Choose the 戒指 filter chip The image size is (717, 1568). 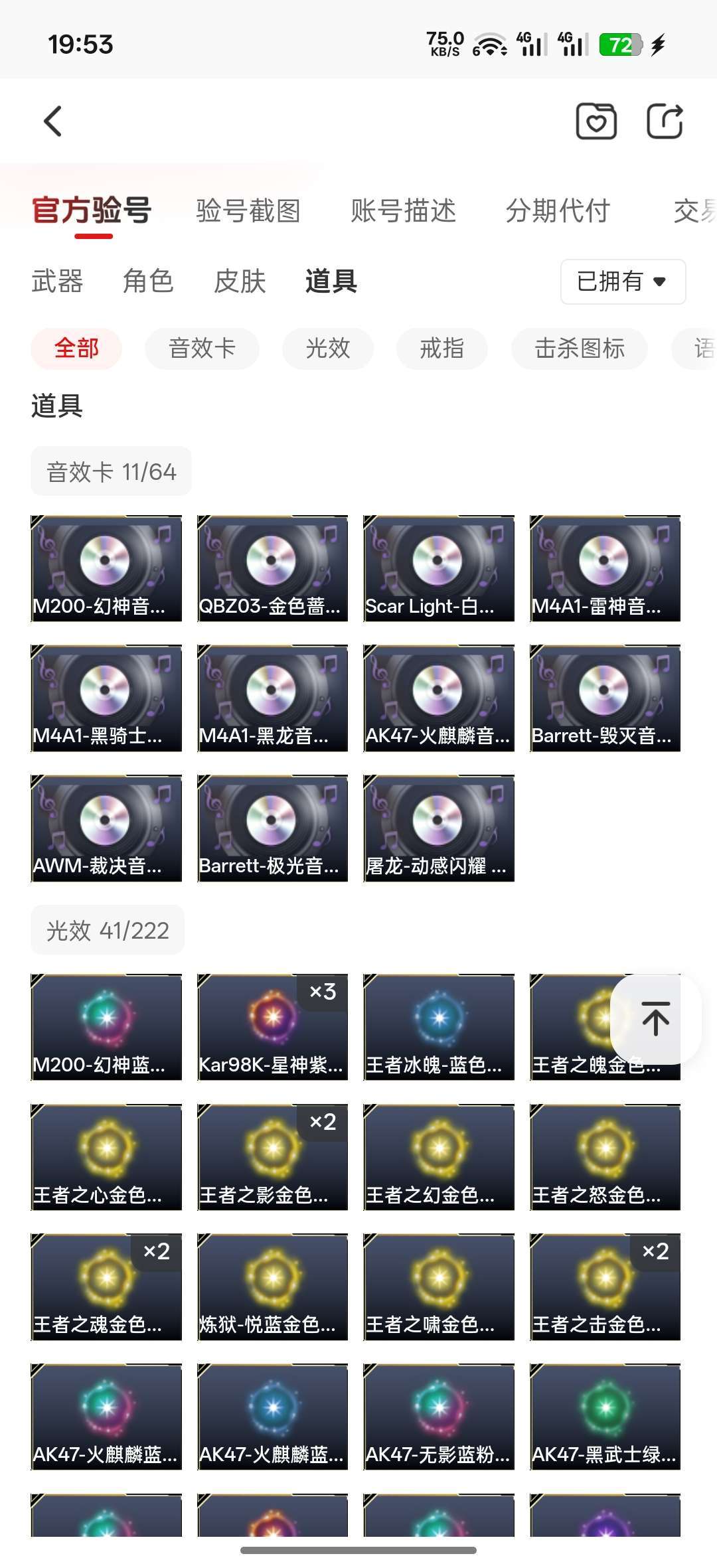441,349
